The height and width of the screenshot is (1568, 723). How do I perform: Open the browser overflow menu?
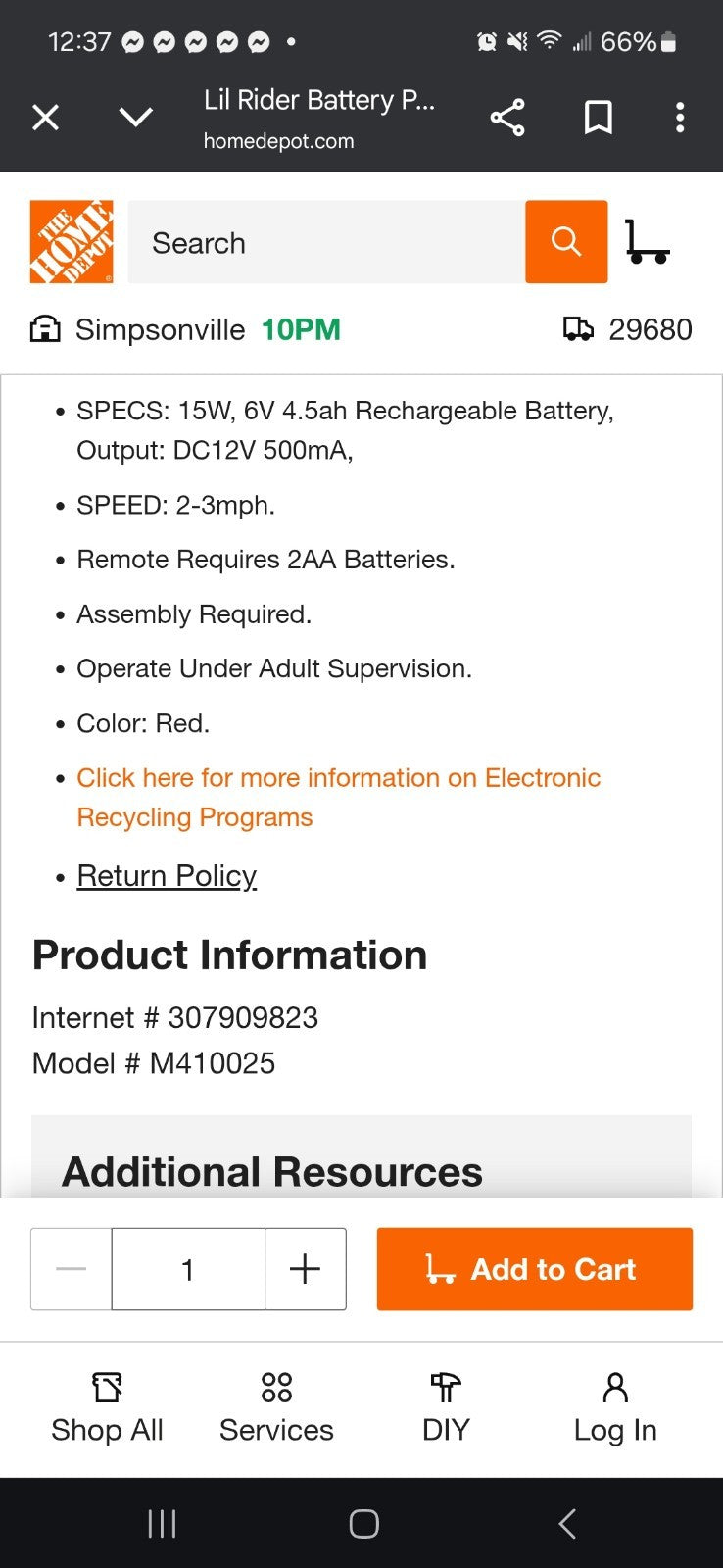click(x=680, y=118)
